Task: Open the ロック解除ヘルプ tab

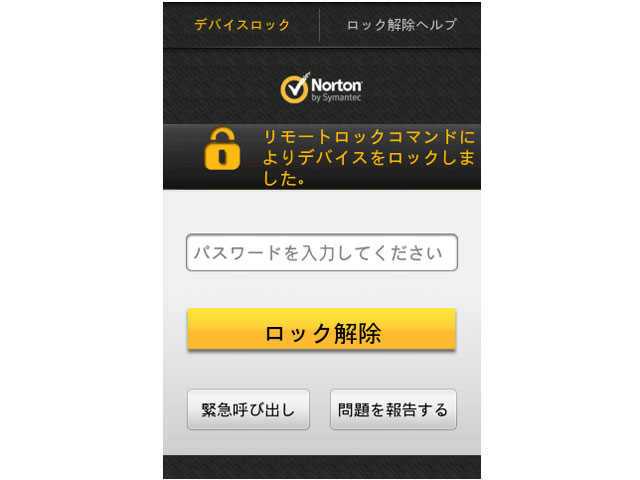Action: click(x=401, y=25)
